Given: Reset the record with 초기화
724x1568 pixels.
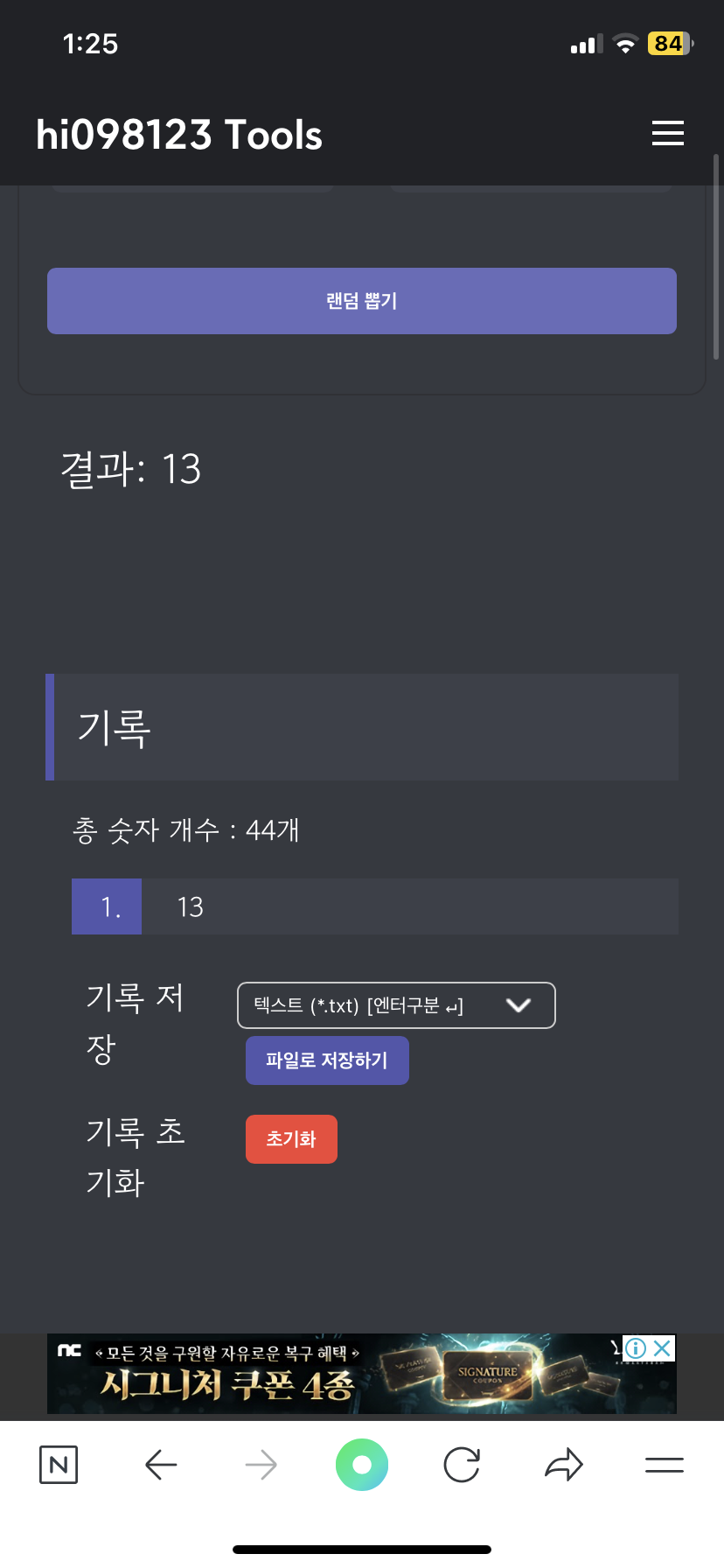Looking at the screenshot, I should pos(291,1139).
